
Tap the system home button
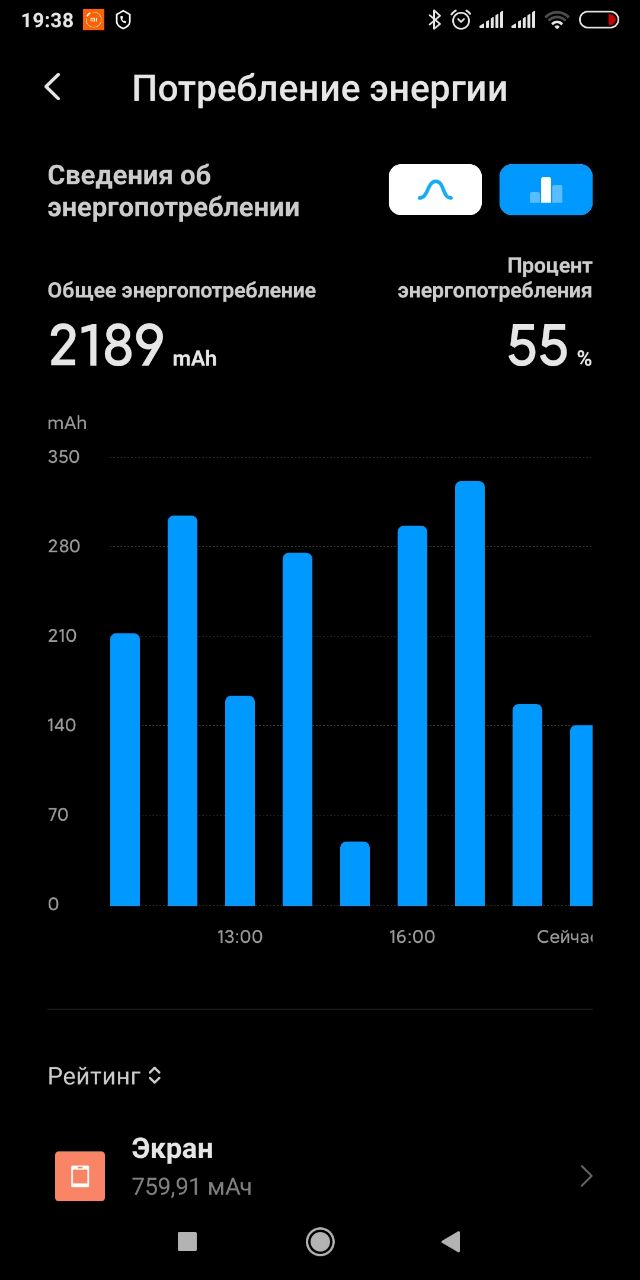pyautogui.click(x=320, y=1242)
